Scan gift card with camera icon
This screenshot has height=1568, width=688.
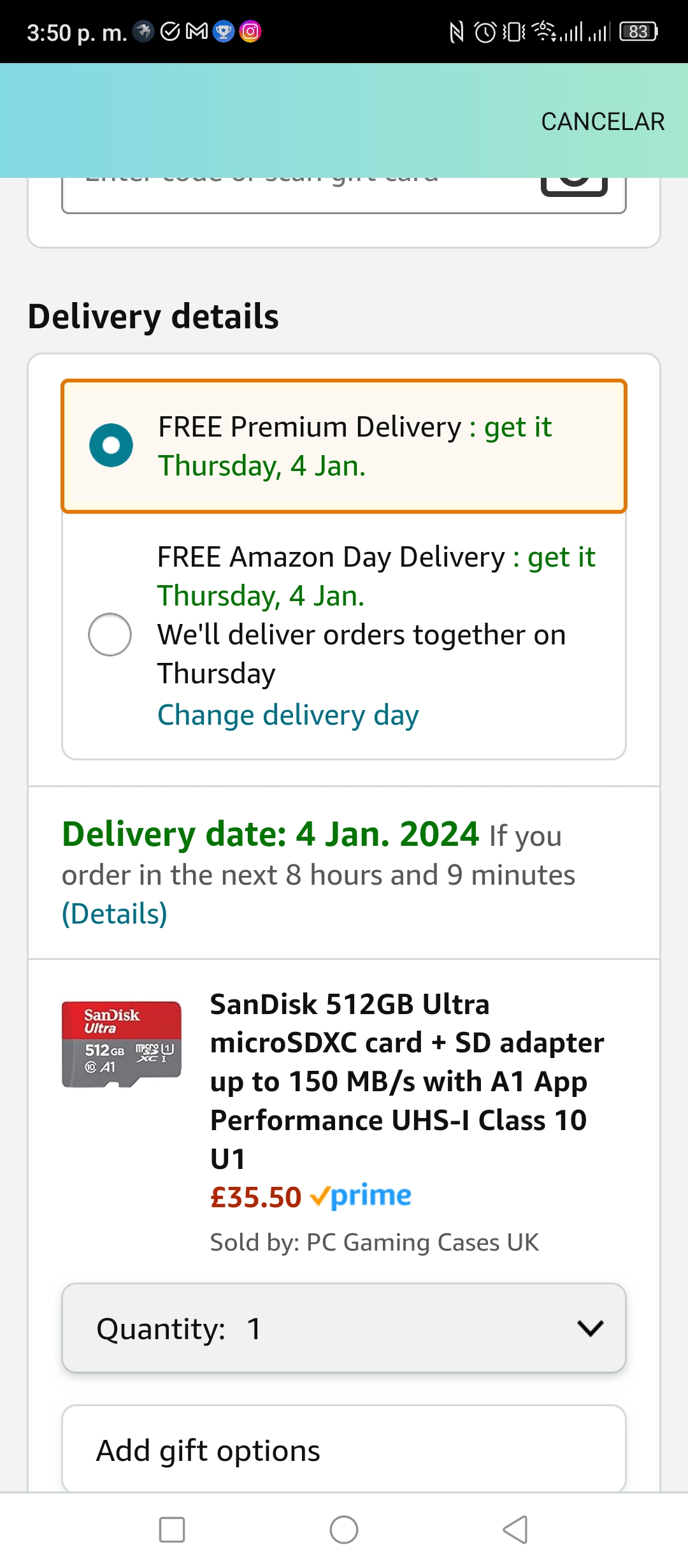pyautogui.click(x=574, y=185)
